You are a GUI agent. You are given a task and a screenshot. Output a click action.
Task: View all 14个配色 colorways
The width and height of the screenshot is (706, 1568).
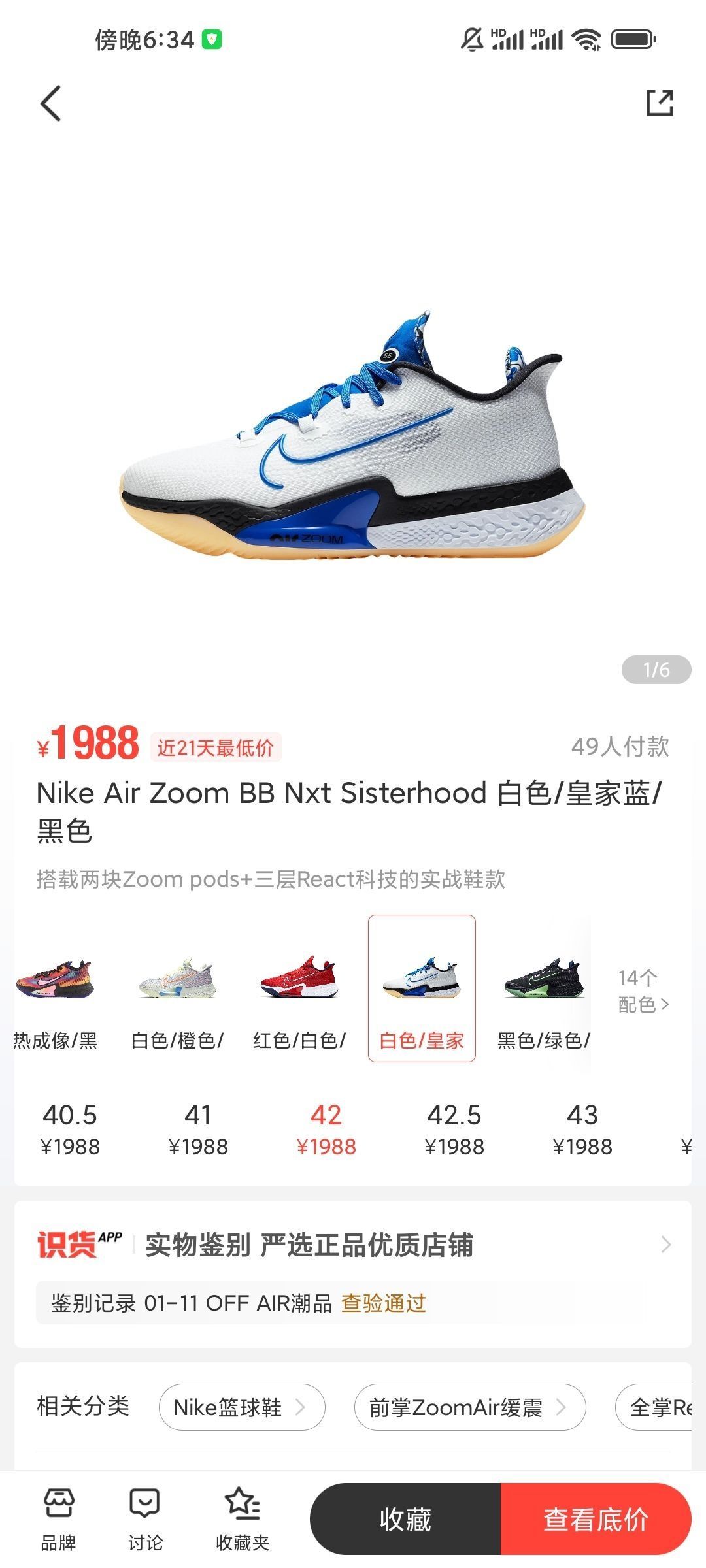pos(643,990)
